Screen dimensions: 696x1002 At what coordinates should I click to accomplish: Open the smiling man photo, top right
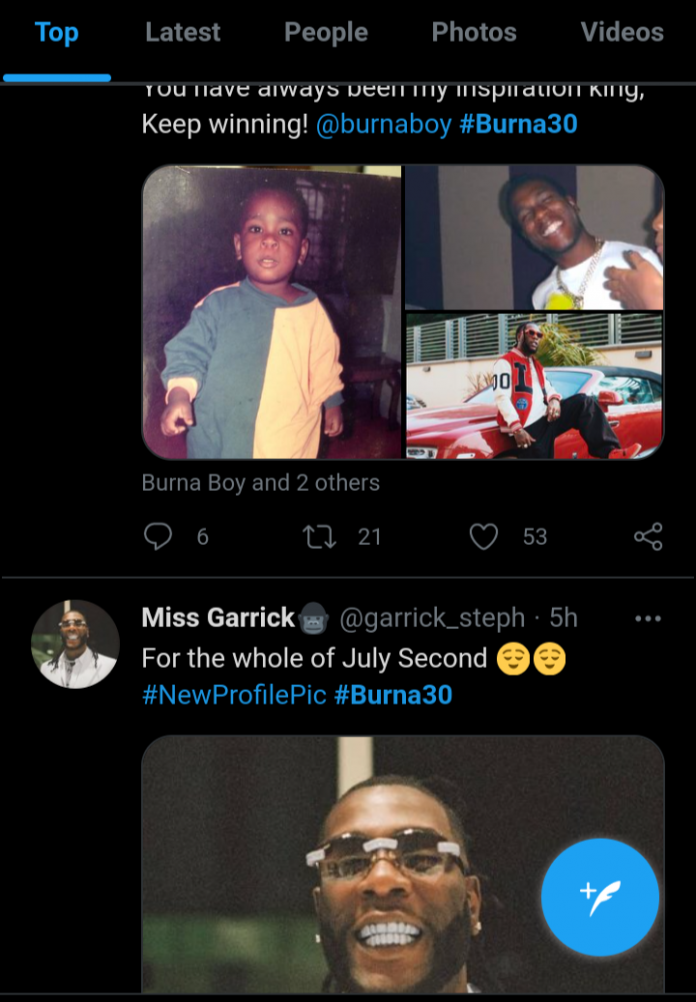click(534, 237)
